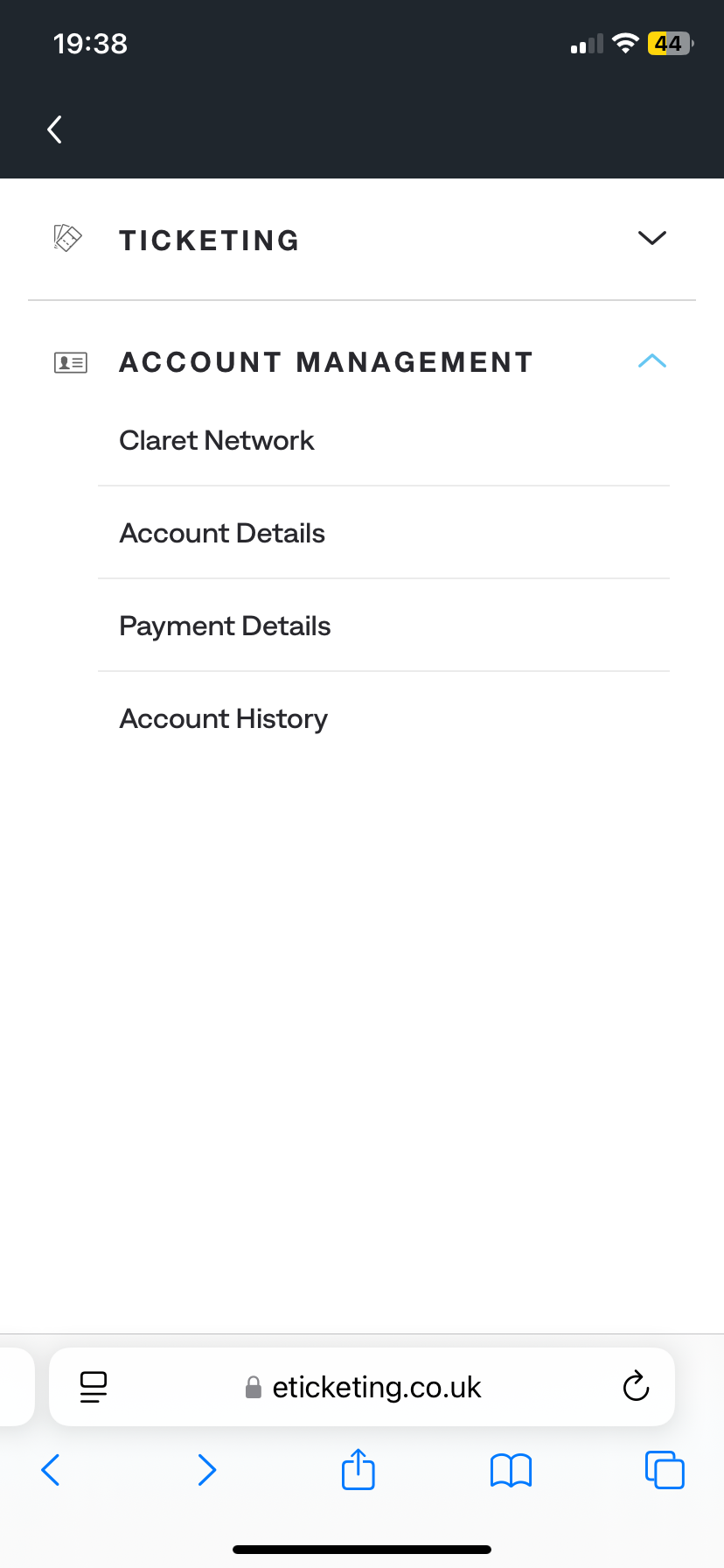The width and height of the screenshot is (724, 1568).
Task: Tap the back arrow in the header
Action: (x=54, y=129)
